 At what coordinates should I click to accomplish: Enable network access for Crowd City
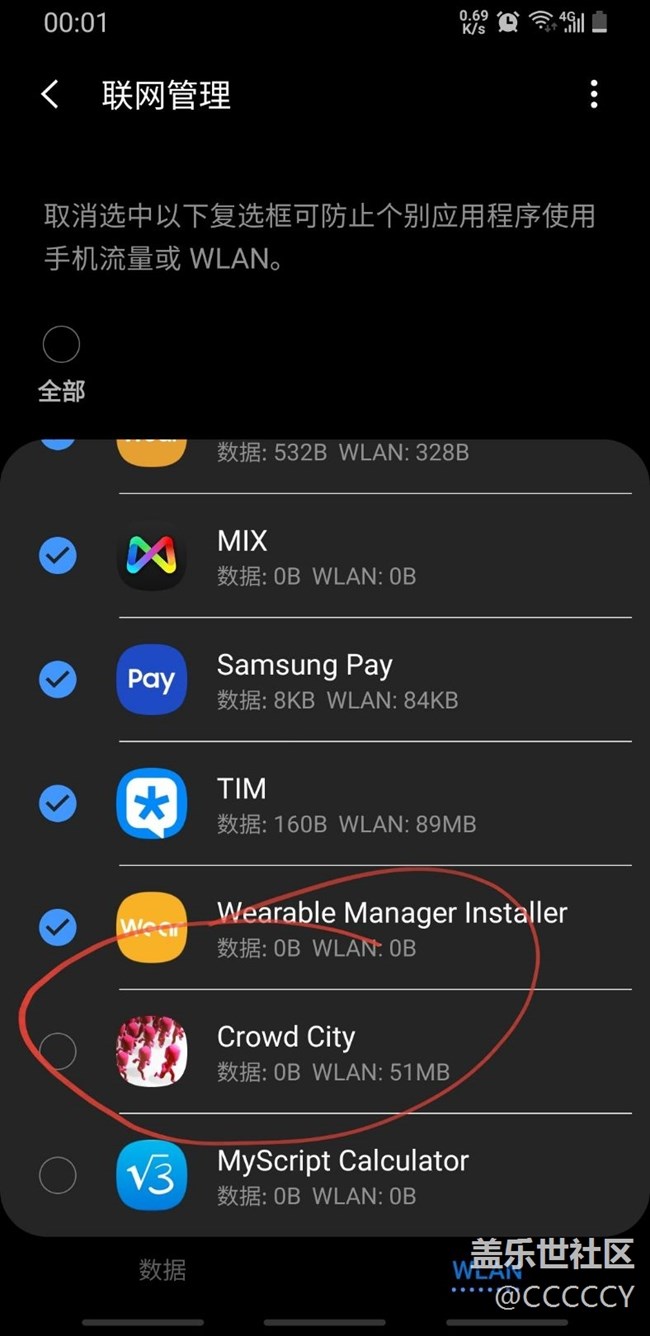point(58,1051)
